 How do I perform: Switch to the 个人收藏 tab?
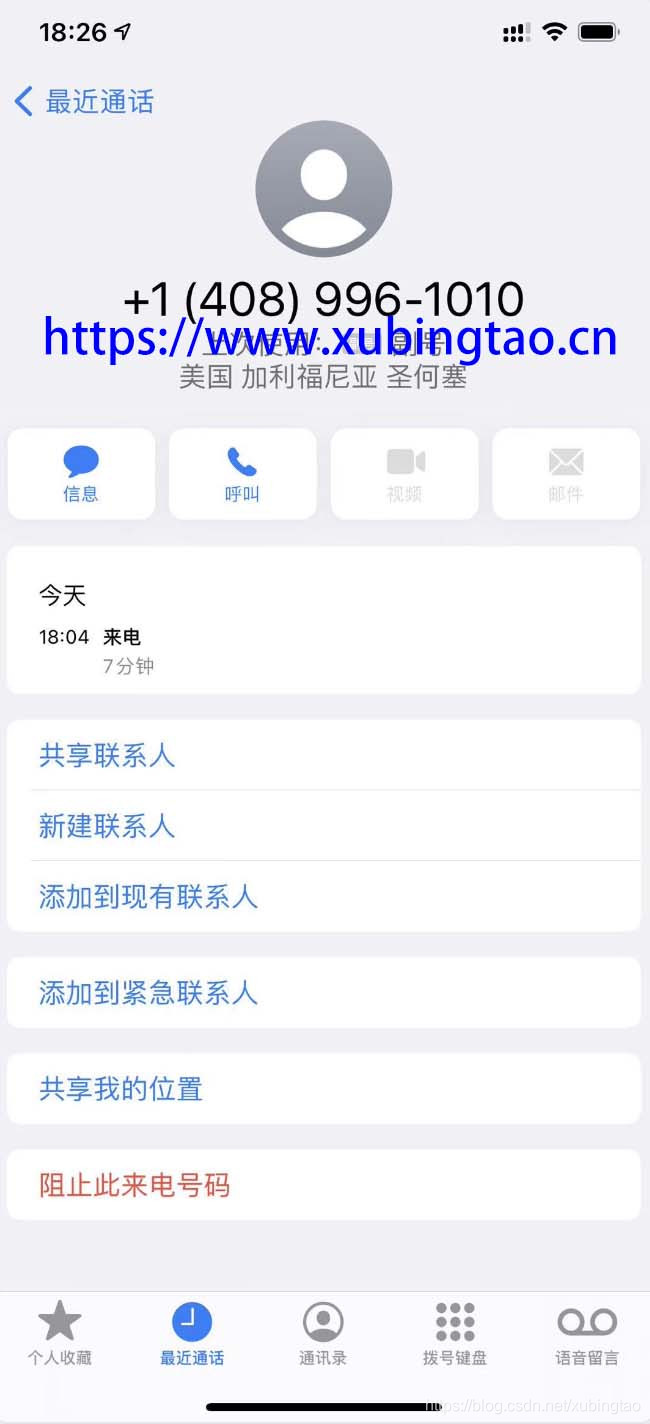(60, 1334)
